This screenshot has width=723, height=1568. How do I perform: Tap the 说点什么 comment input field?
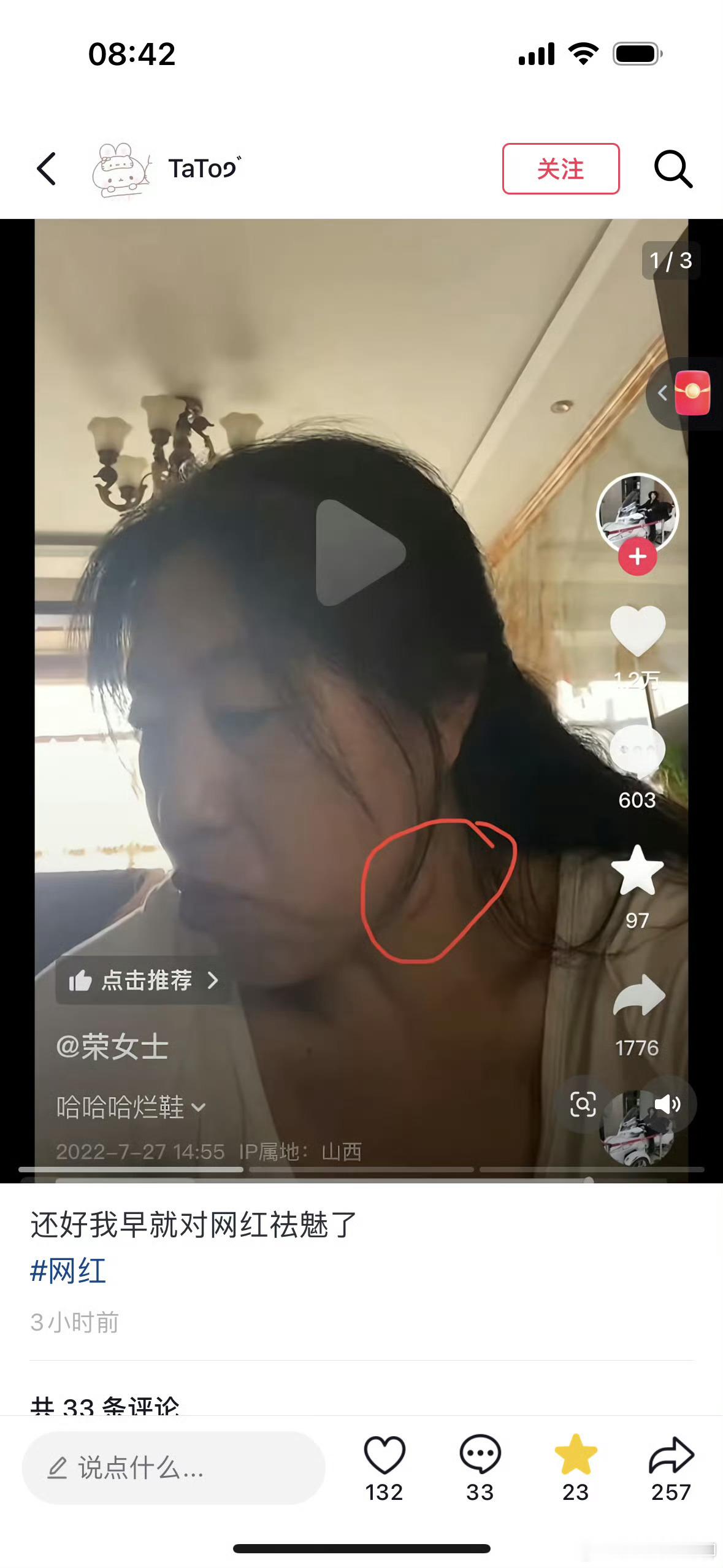point(175,1468)
